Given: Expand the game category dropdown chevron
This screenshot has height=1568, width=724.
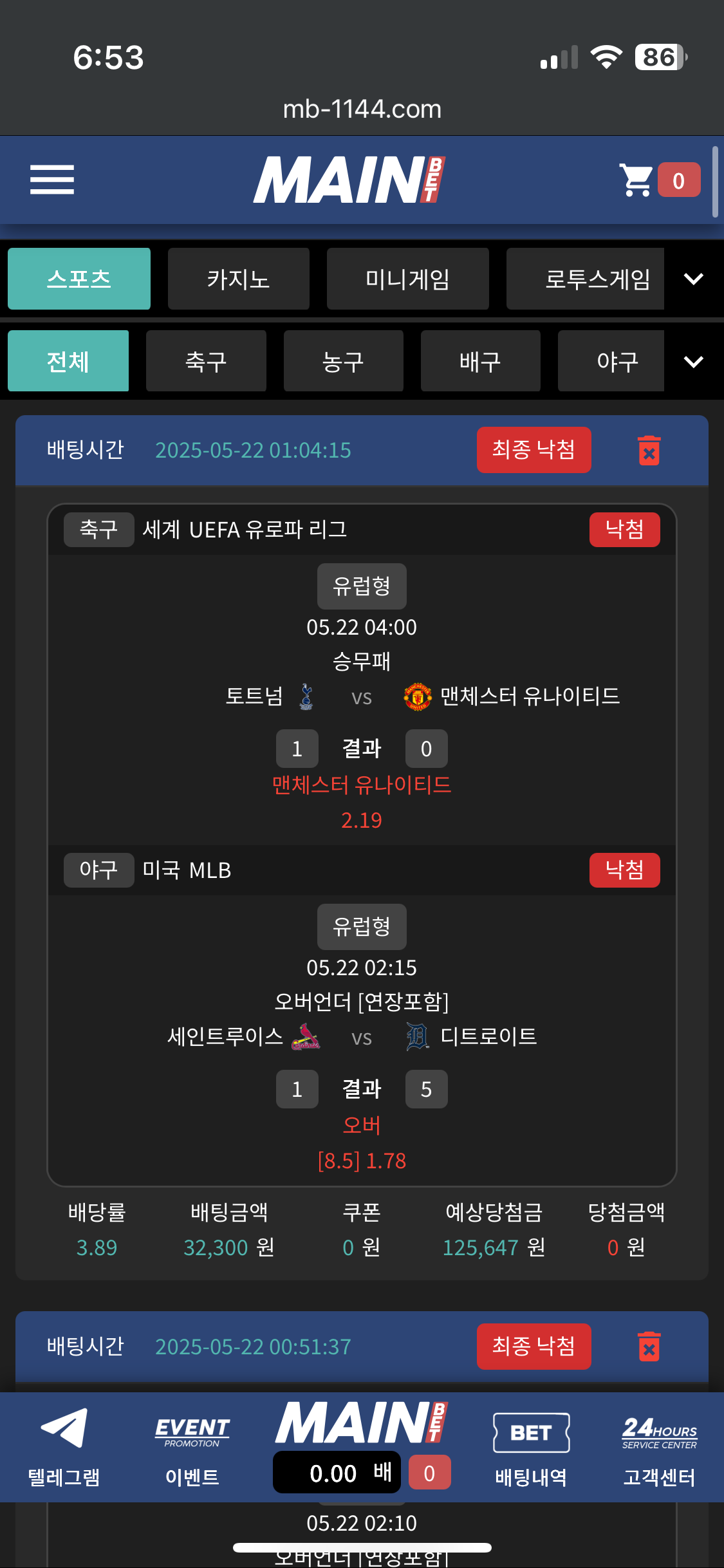Looking at the screenshot, I should click(x=693, y=279).
